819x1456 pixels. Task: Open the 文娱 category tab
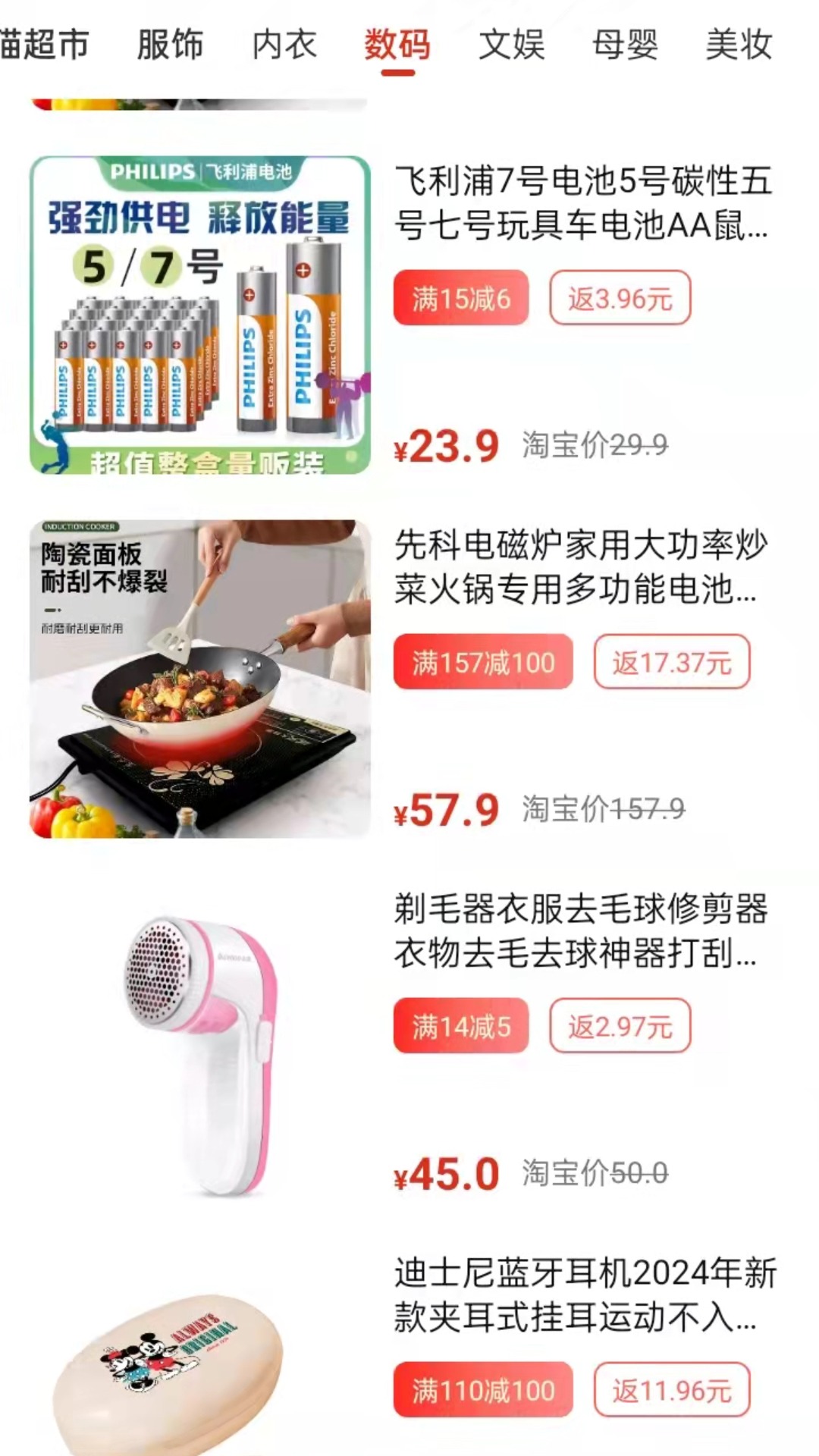pyautogui.click(x=512, y=44)
